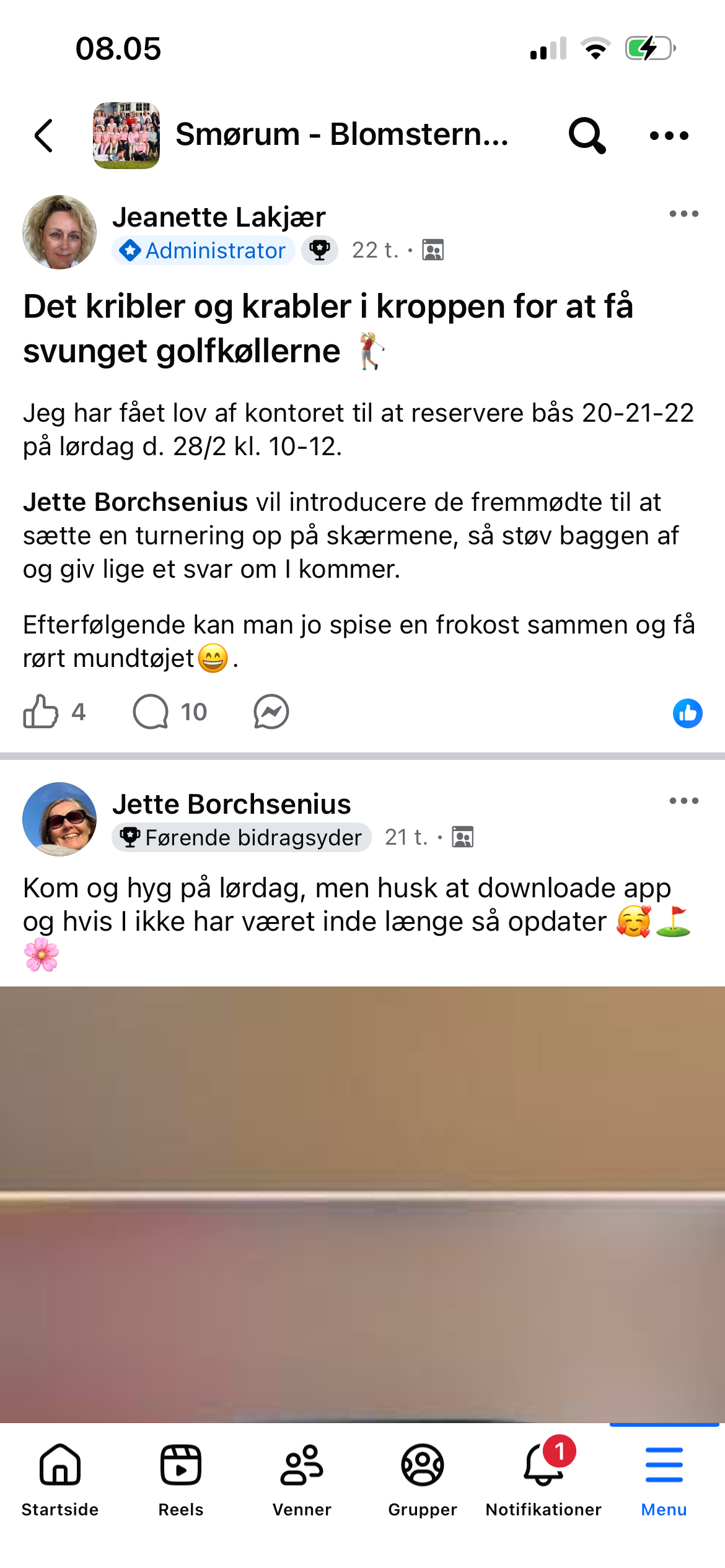Image resolution: width=725 pixels, height=1568 pixels.
Task: See reactions on Jeanette's post
Action: [687, 713]
